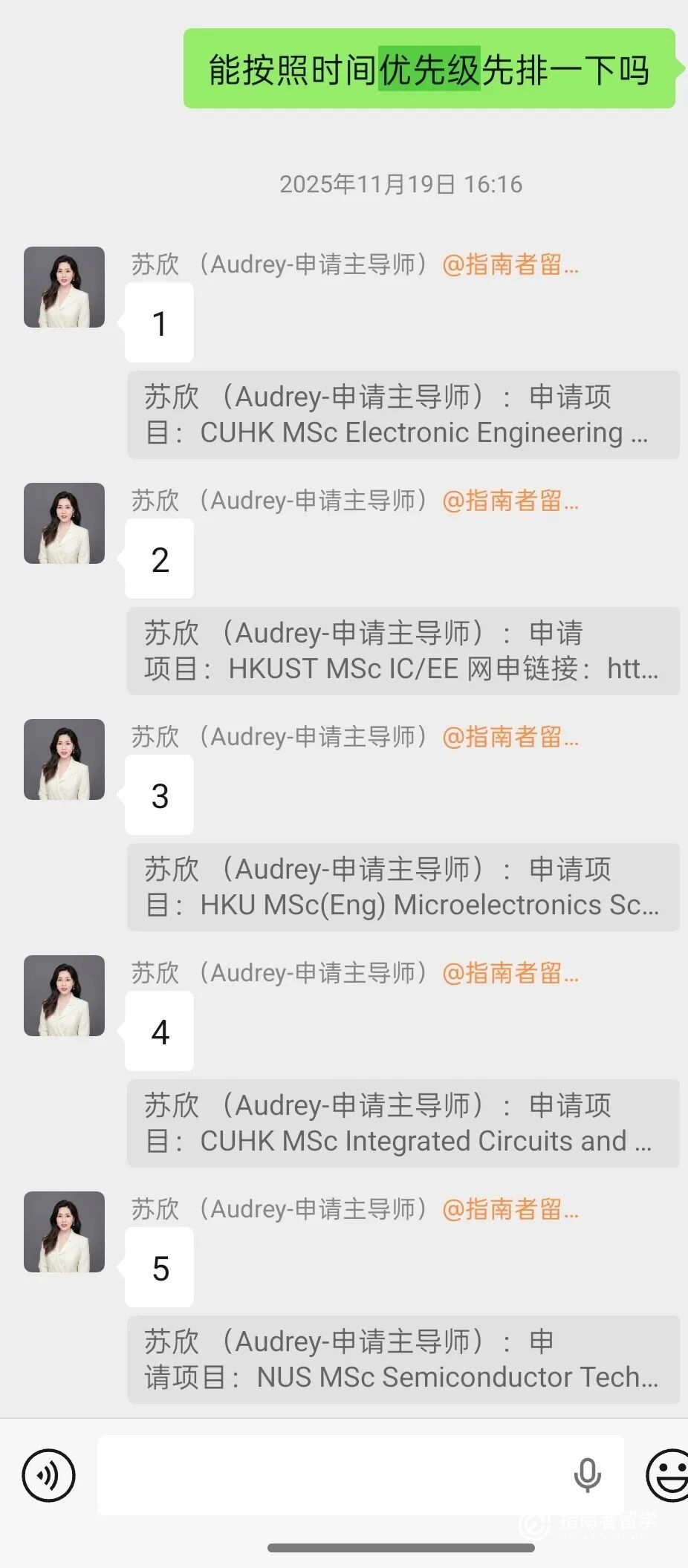Open quoted HKU MSc(Eng) Microelectronics message
This screenshot has width=688, height=1568.
403,887
